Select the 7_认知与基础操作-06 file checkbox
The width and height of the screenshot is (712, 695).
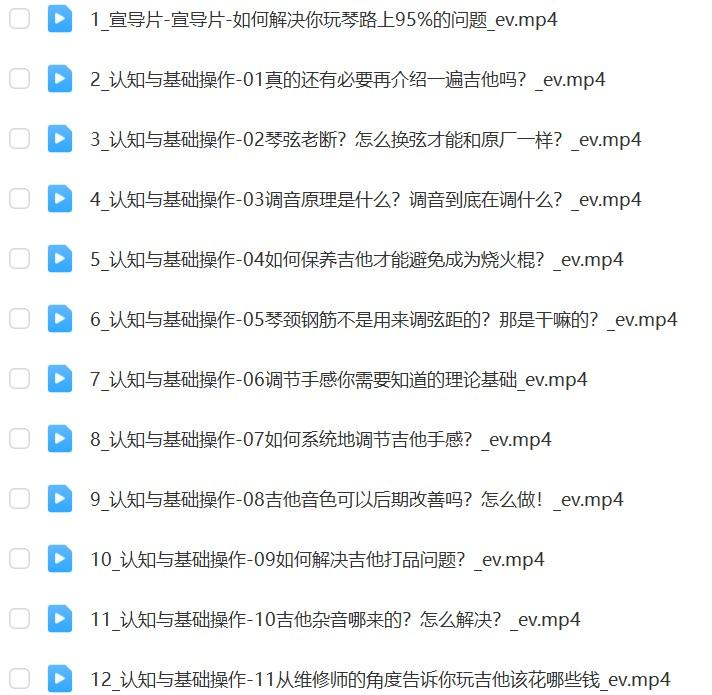pos(19,379)
